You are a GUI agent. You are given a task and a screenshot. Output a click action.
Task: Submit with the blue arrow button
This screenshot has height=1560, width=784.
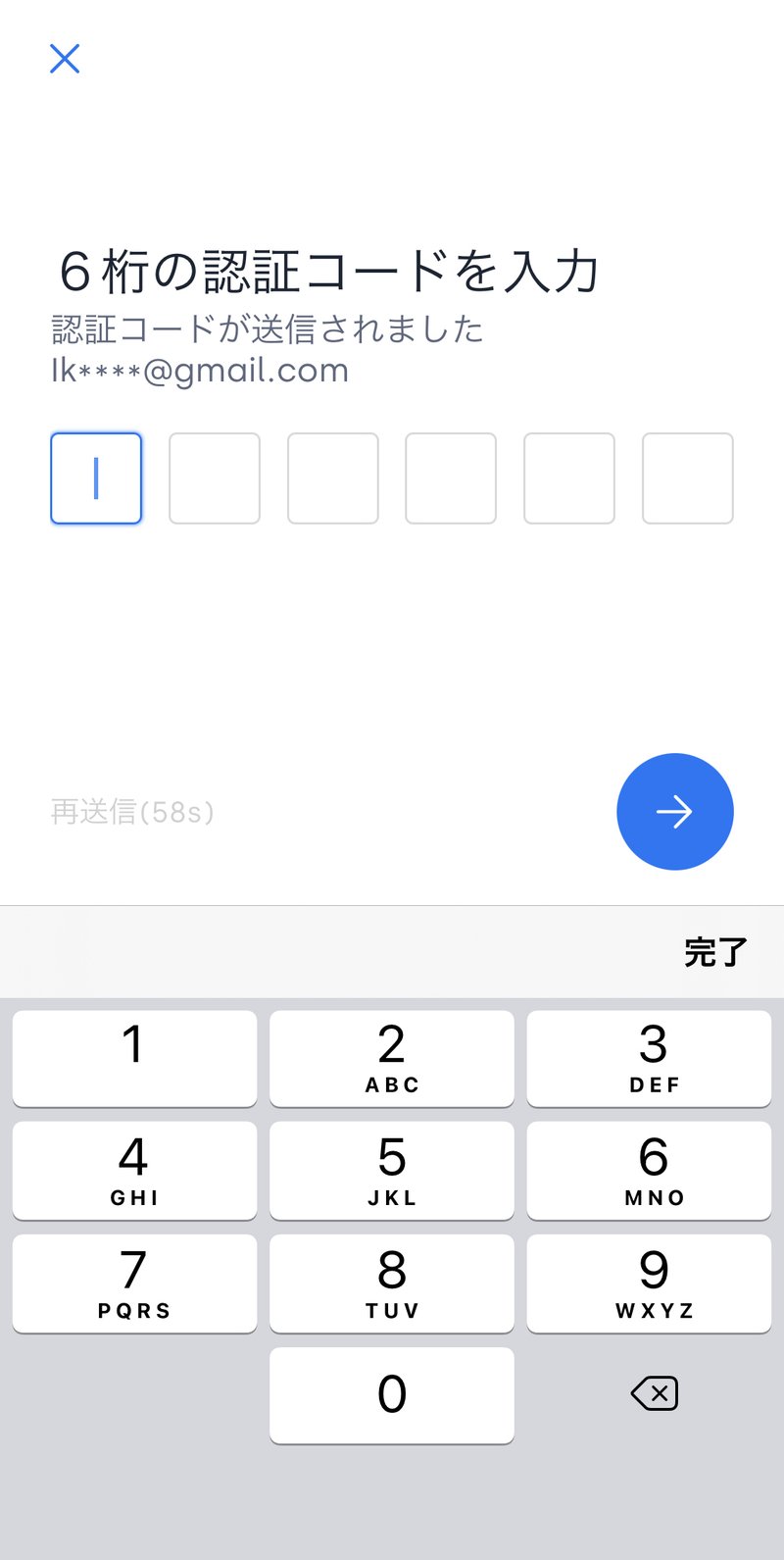(675, 812)
